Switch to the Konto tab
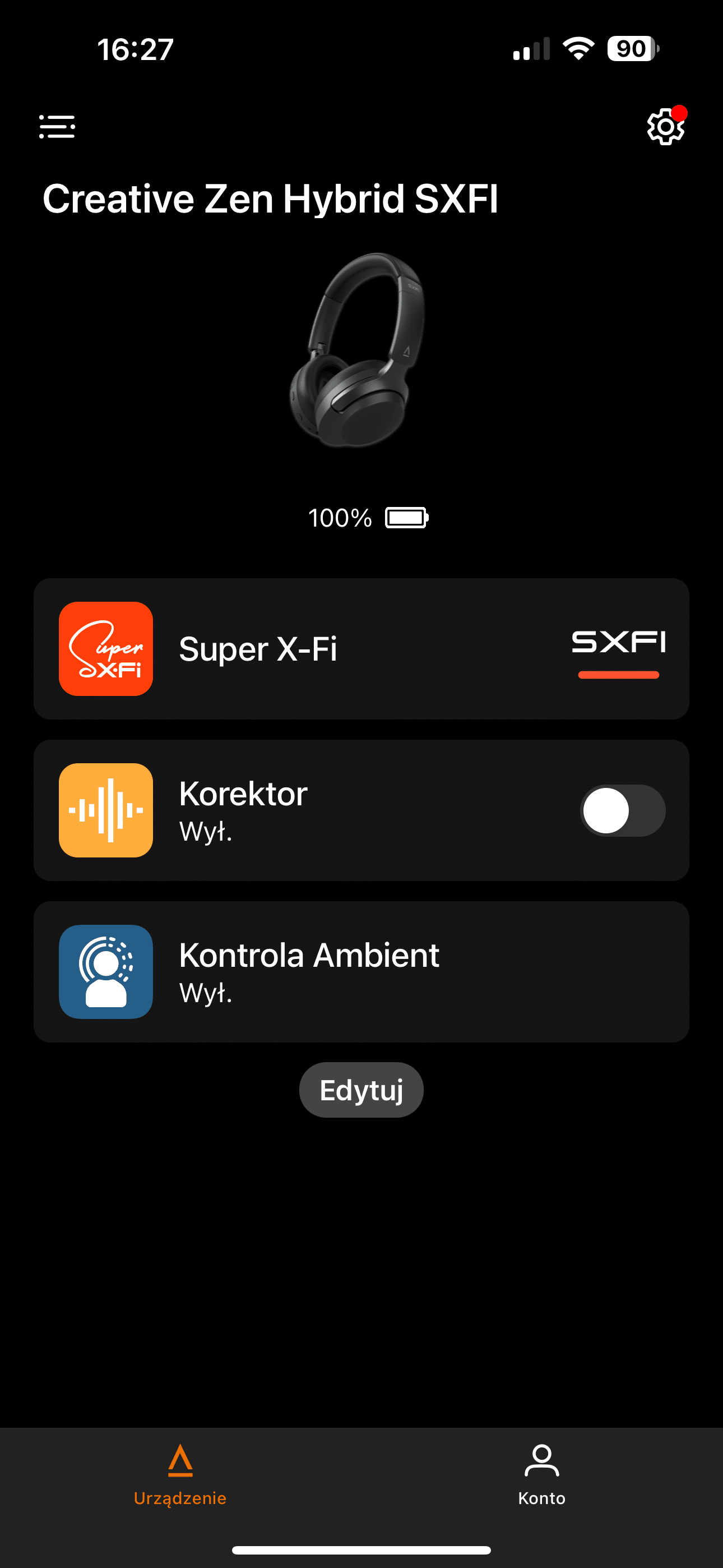Image resolution: width=723 pixels, height=1568 pixels. pos(541,1475)
